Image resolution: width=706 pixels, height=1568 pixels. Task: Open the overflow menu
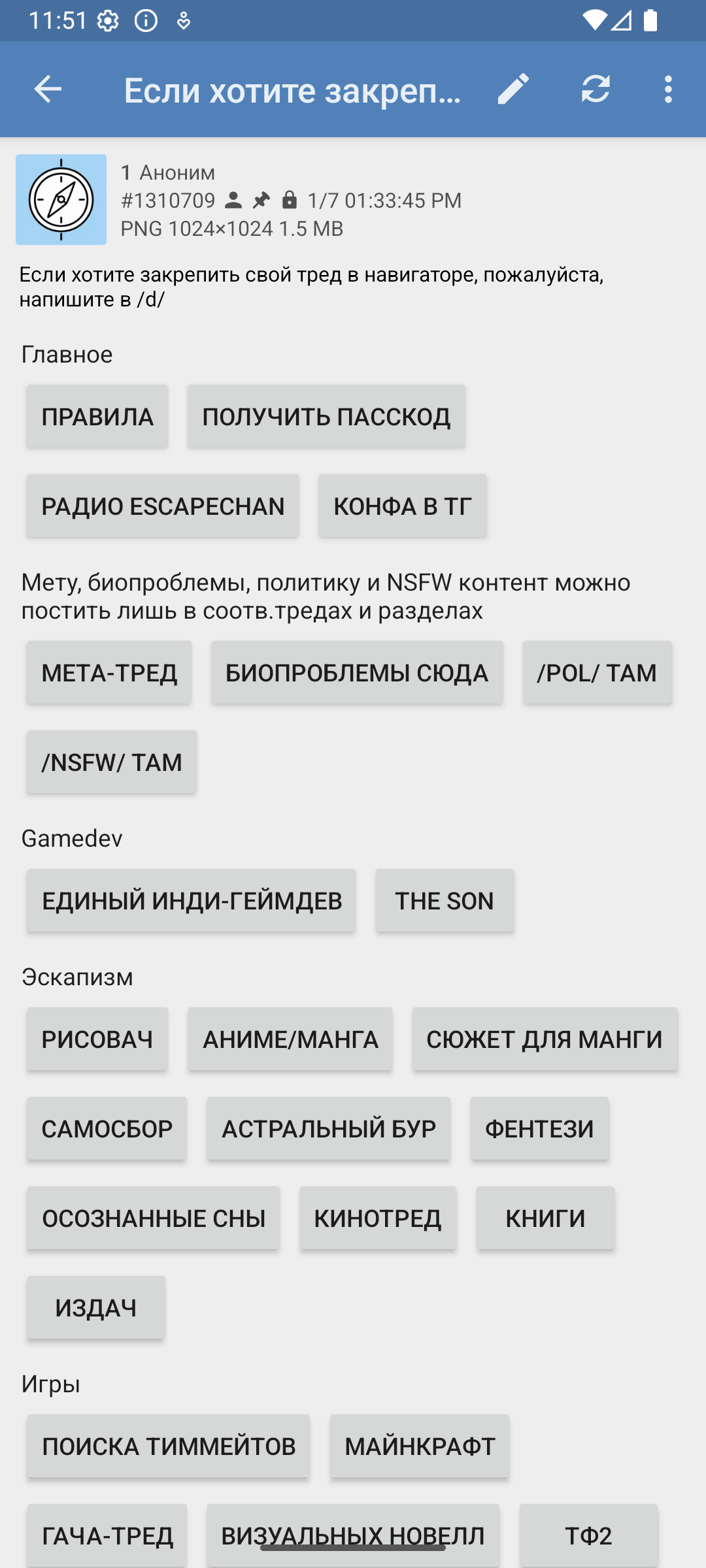click(x=667, y=89)
